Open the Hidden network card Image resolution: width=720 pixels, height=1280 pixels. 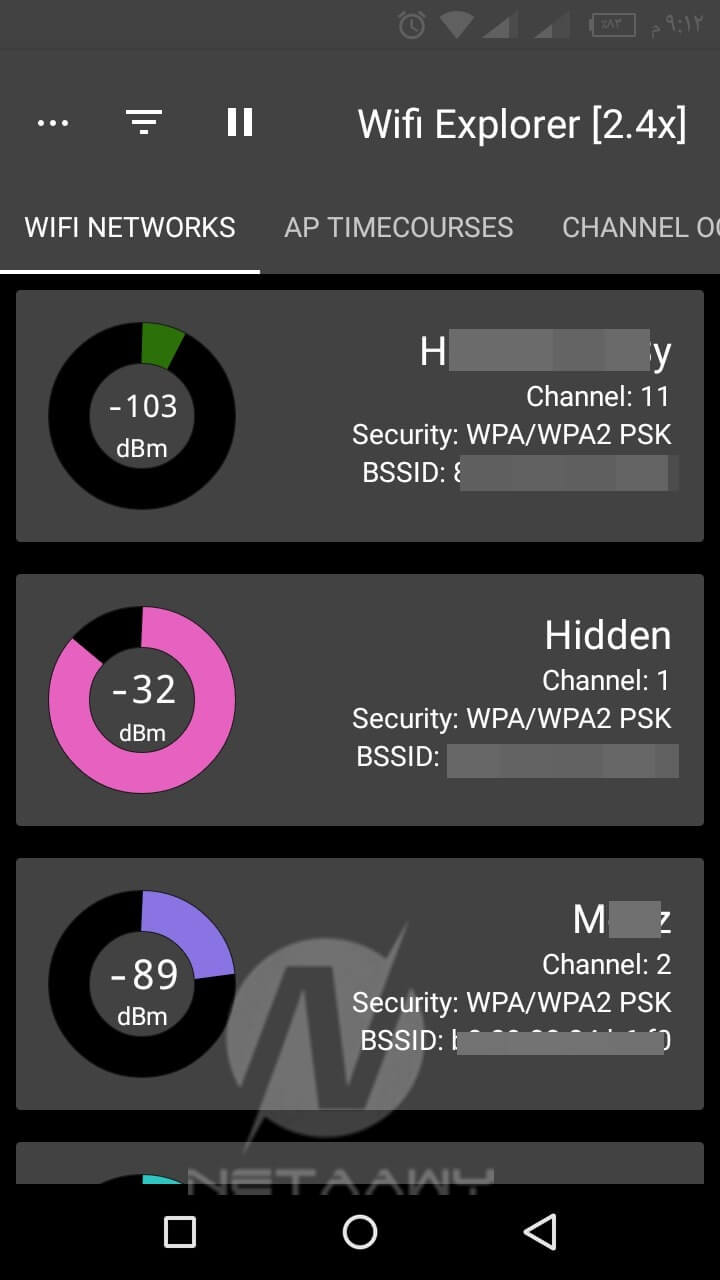tap(360, 700)
